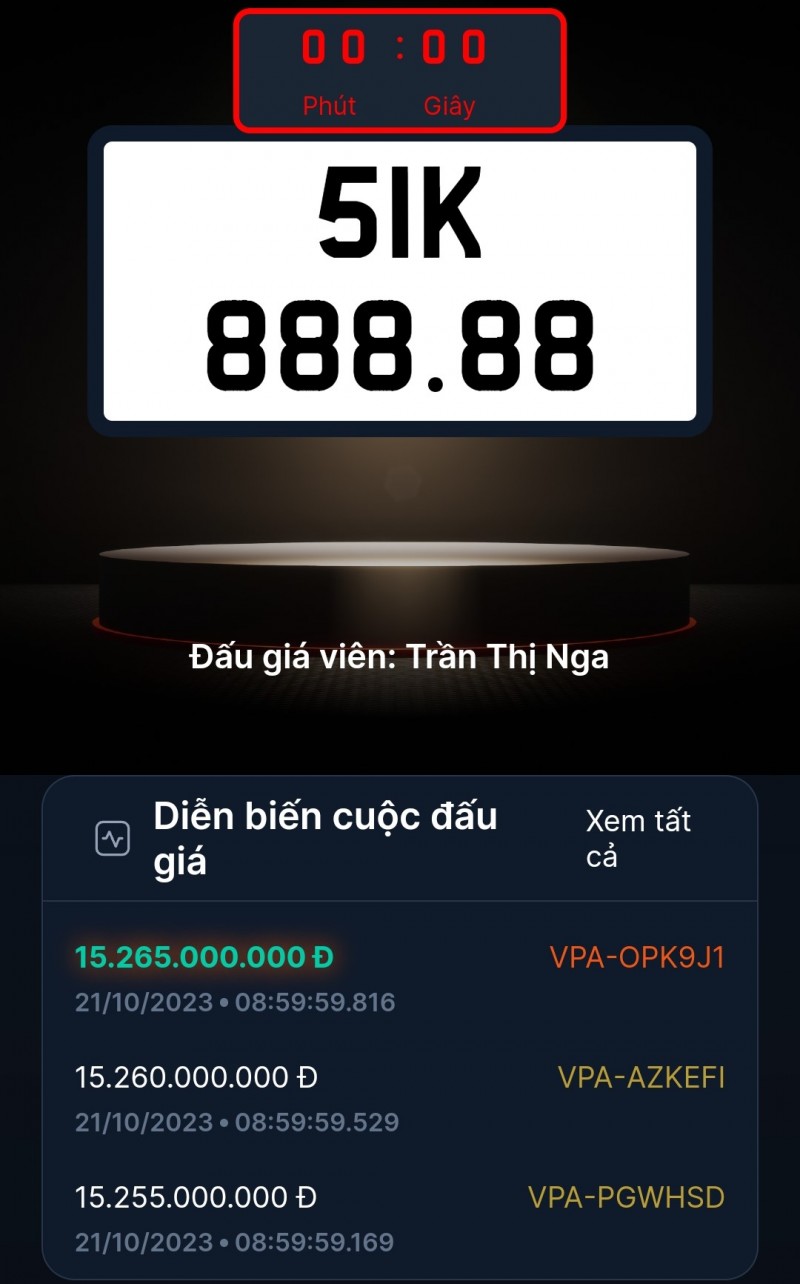Open the full bid history via Xem tất cả
800x1284 pixels.
(x=638, y=838)
